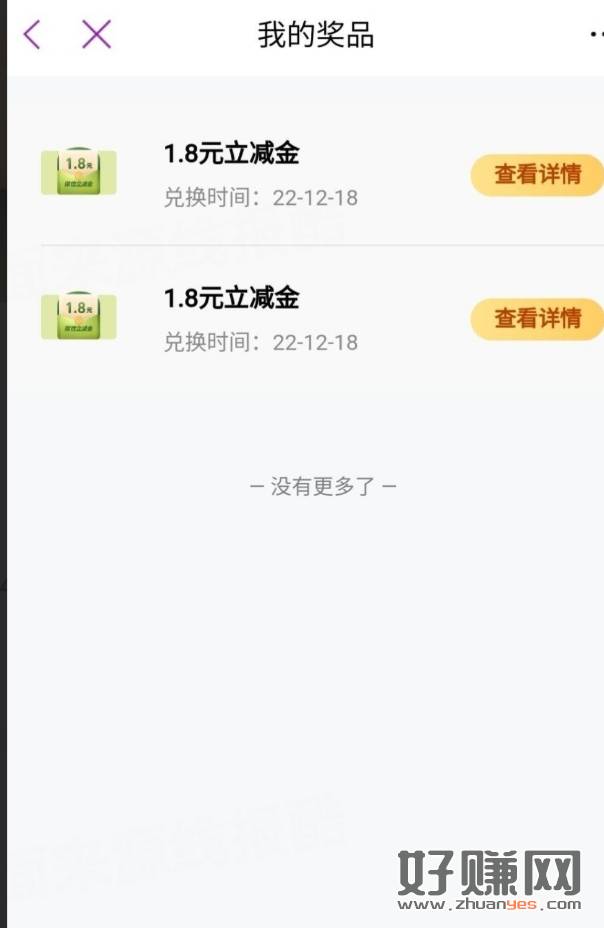Image resolution: width=604 pixels, height=928 pixels.
Task: Close the page with the X icon
Action: tap(96, 35)
